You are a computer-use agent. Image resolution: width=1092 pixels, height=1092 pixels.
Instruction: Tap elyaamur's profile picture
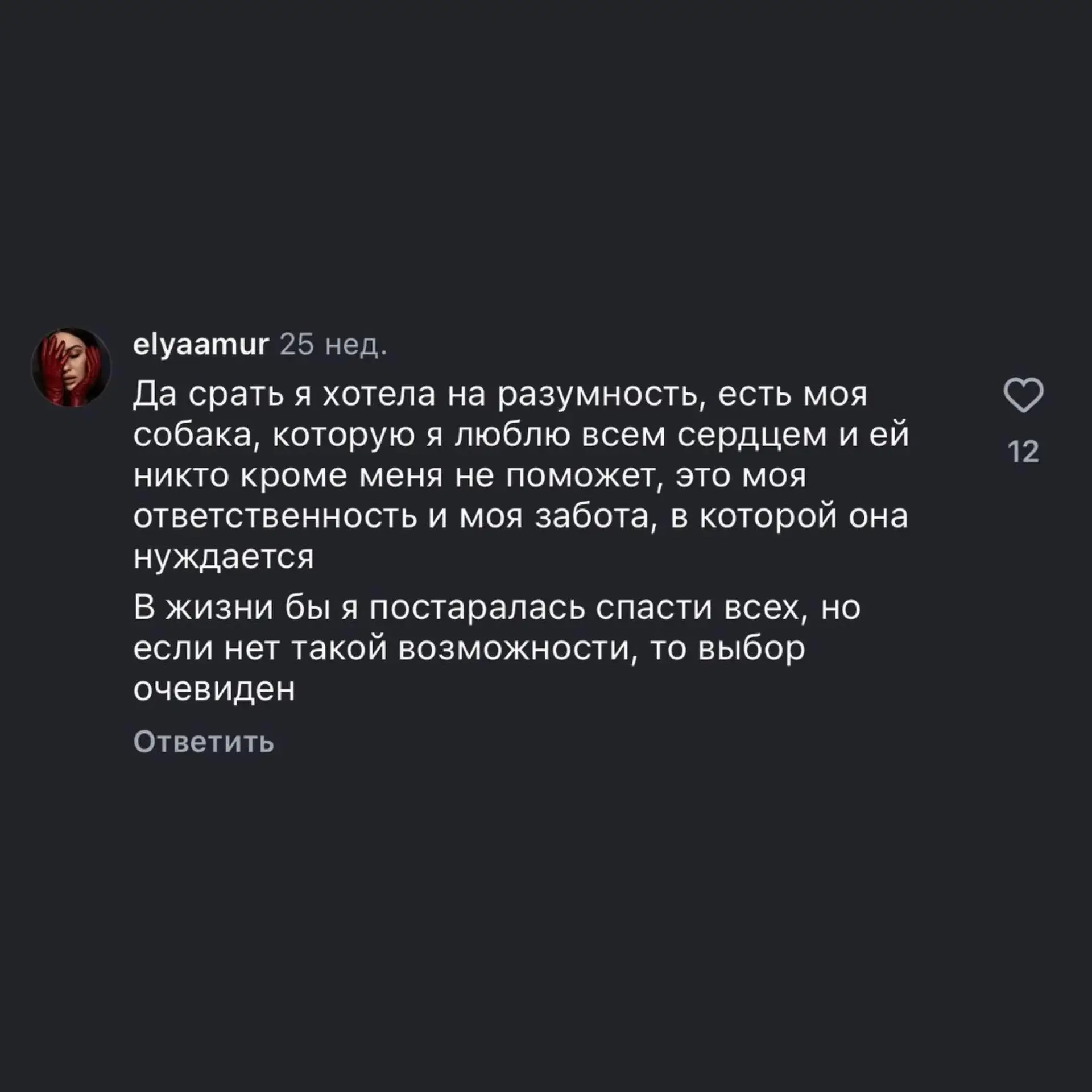[71, 367]
